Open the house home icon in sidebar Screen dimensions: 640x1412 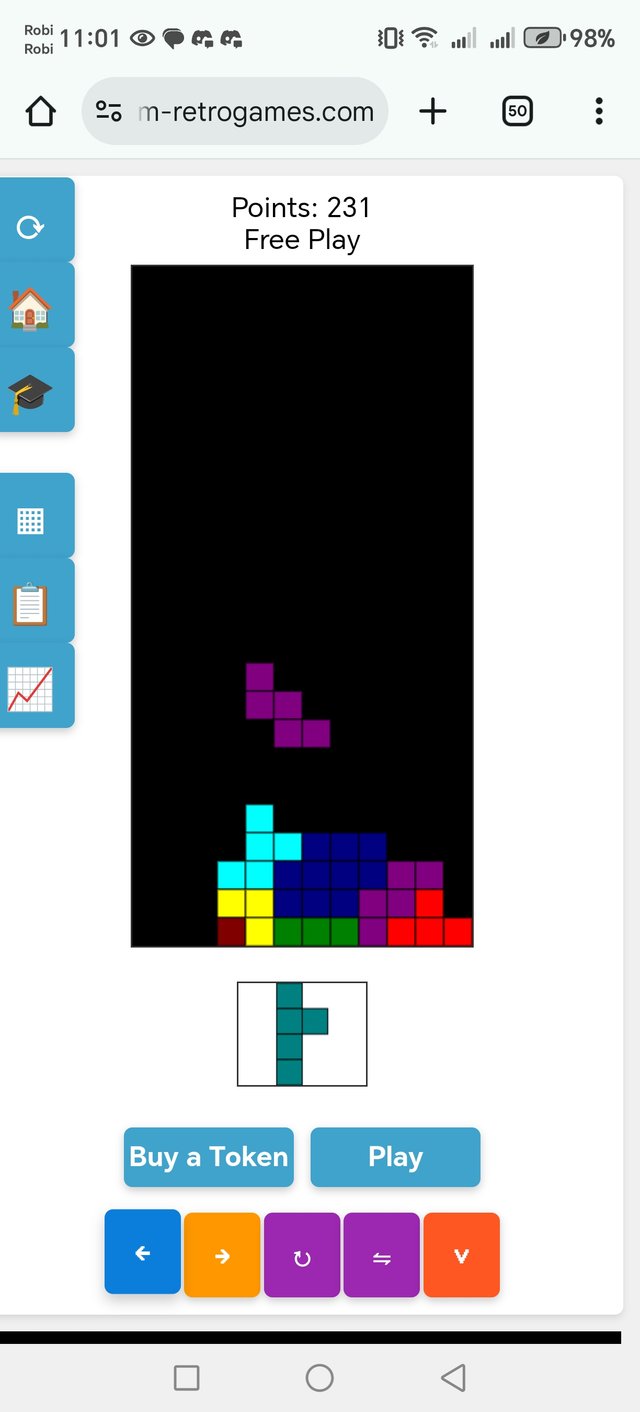[x=31, y=307]
